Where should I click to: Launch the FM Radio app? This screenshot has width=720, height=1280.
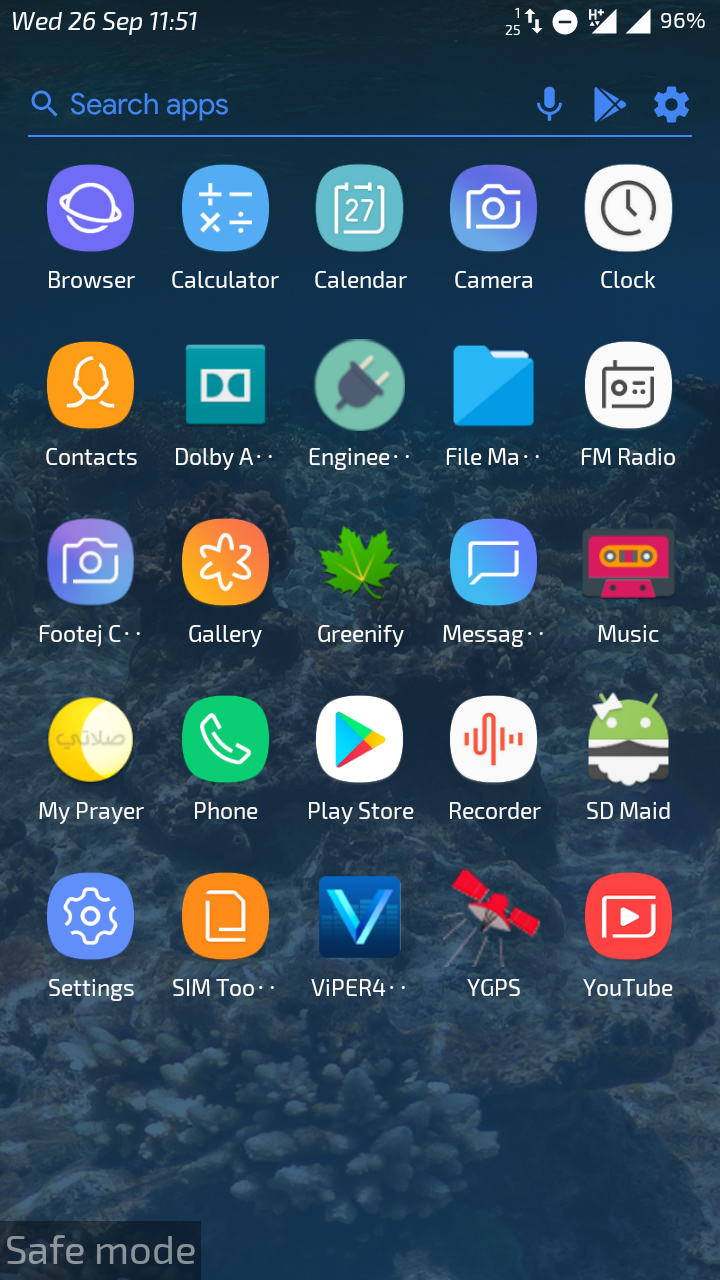pos(628,386)
